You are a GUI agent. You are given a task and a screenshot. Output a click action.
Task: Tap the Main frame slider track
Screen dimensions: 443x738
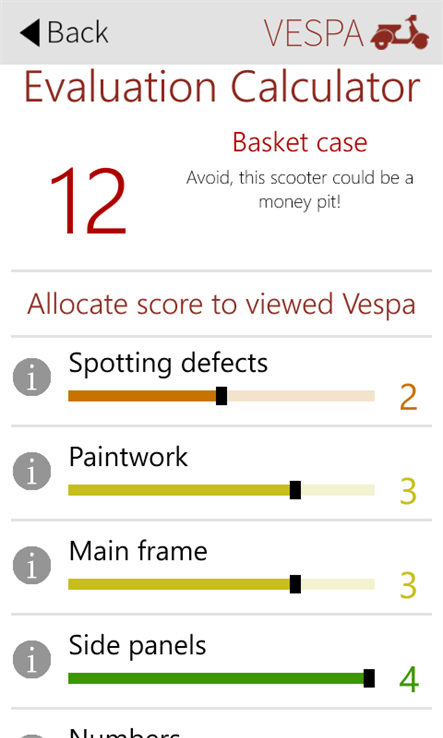[221, 584]
